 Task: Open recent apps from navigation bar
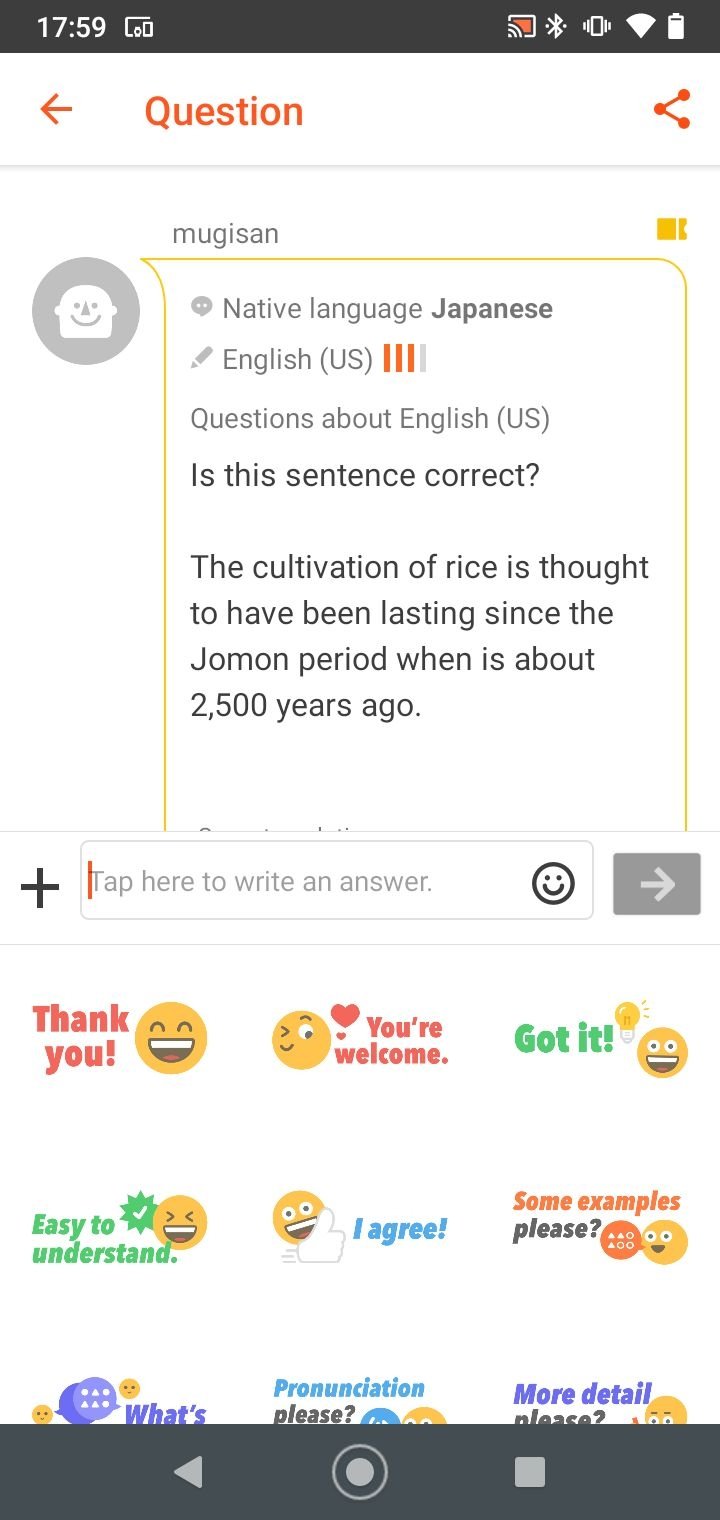pyautogui.click(x=529, y=1472)
